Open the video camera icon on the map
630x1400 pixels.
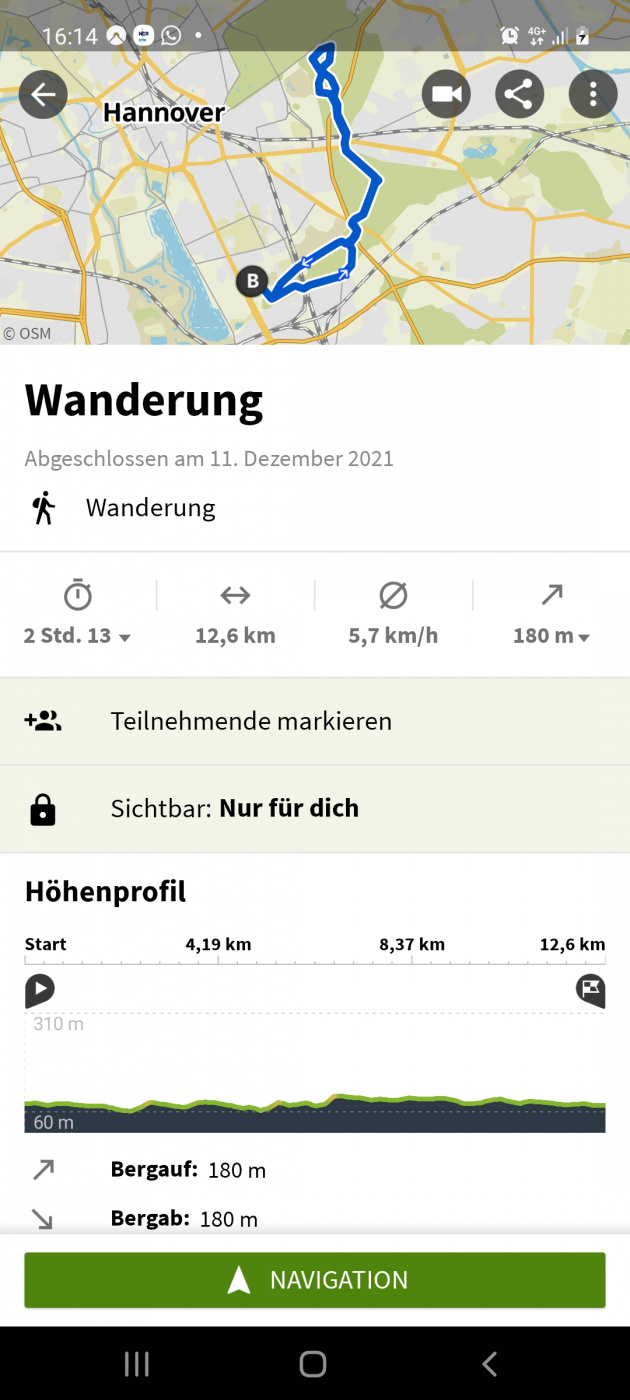tap(446, 95)
